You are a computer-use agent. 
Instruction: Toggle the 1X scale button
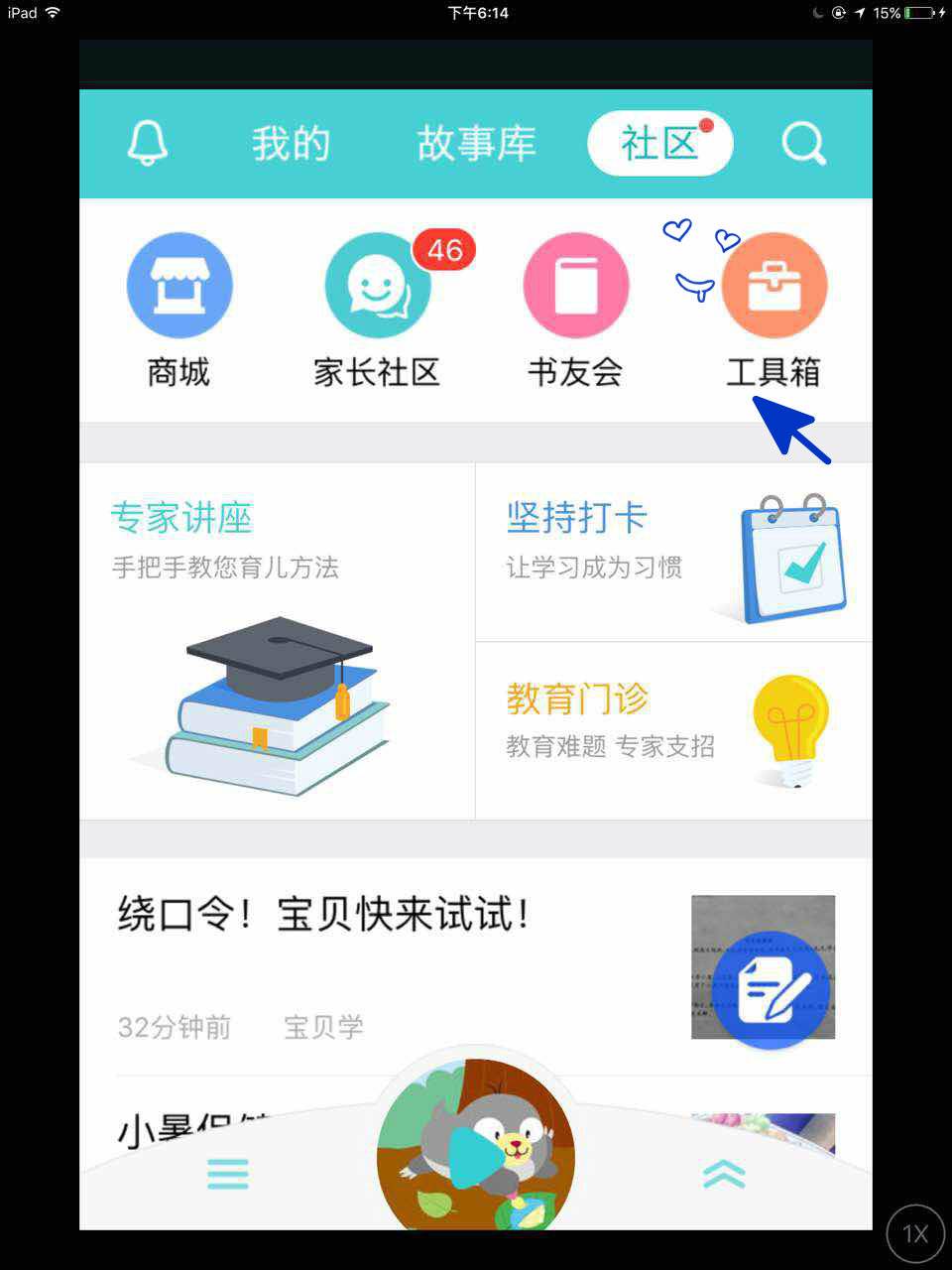[x=914, y=1233]
